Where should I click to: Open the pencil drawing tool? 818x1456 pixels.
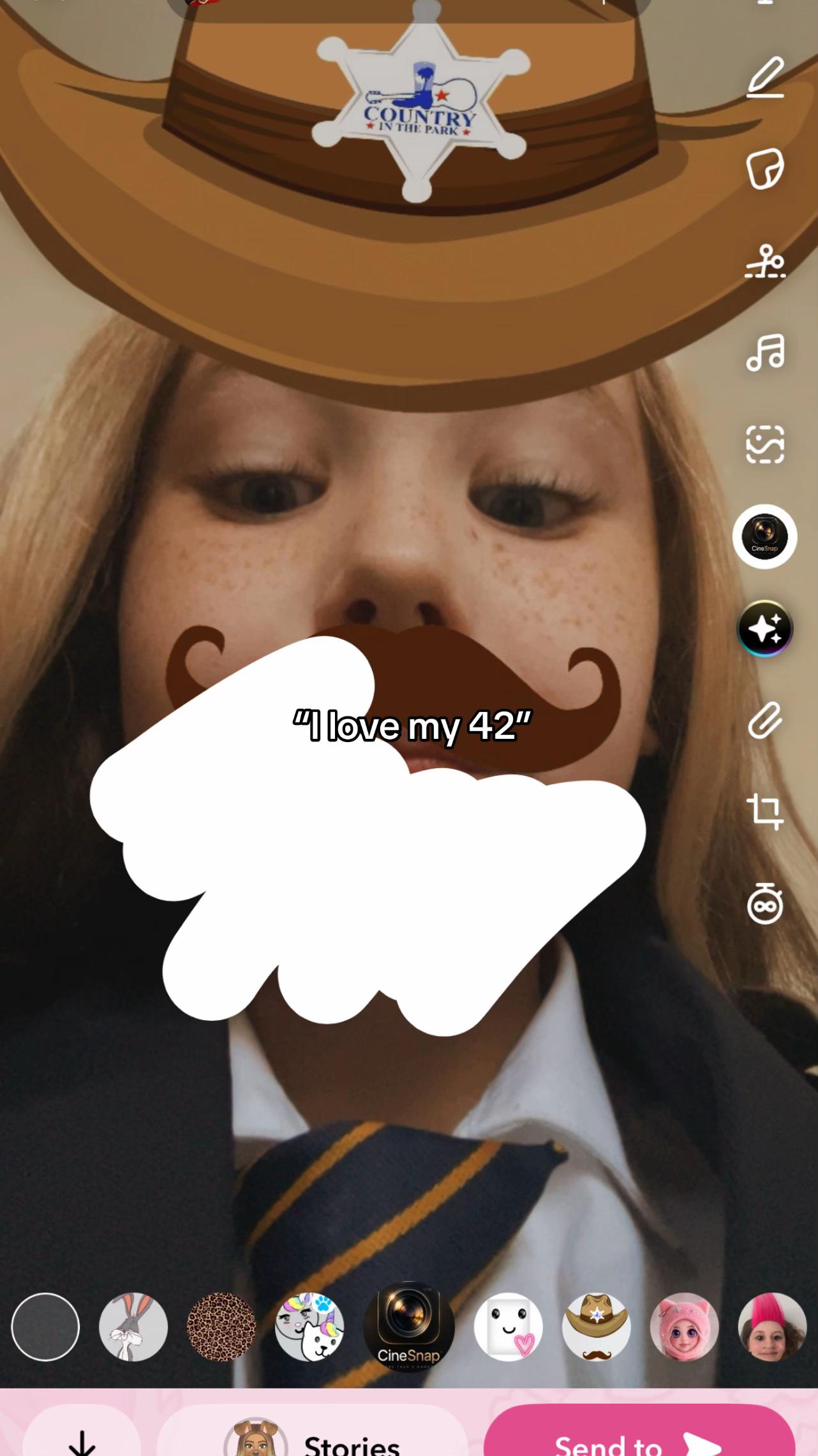pyautogui.click(x=765, y=77)
